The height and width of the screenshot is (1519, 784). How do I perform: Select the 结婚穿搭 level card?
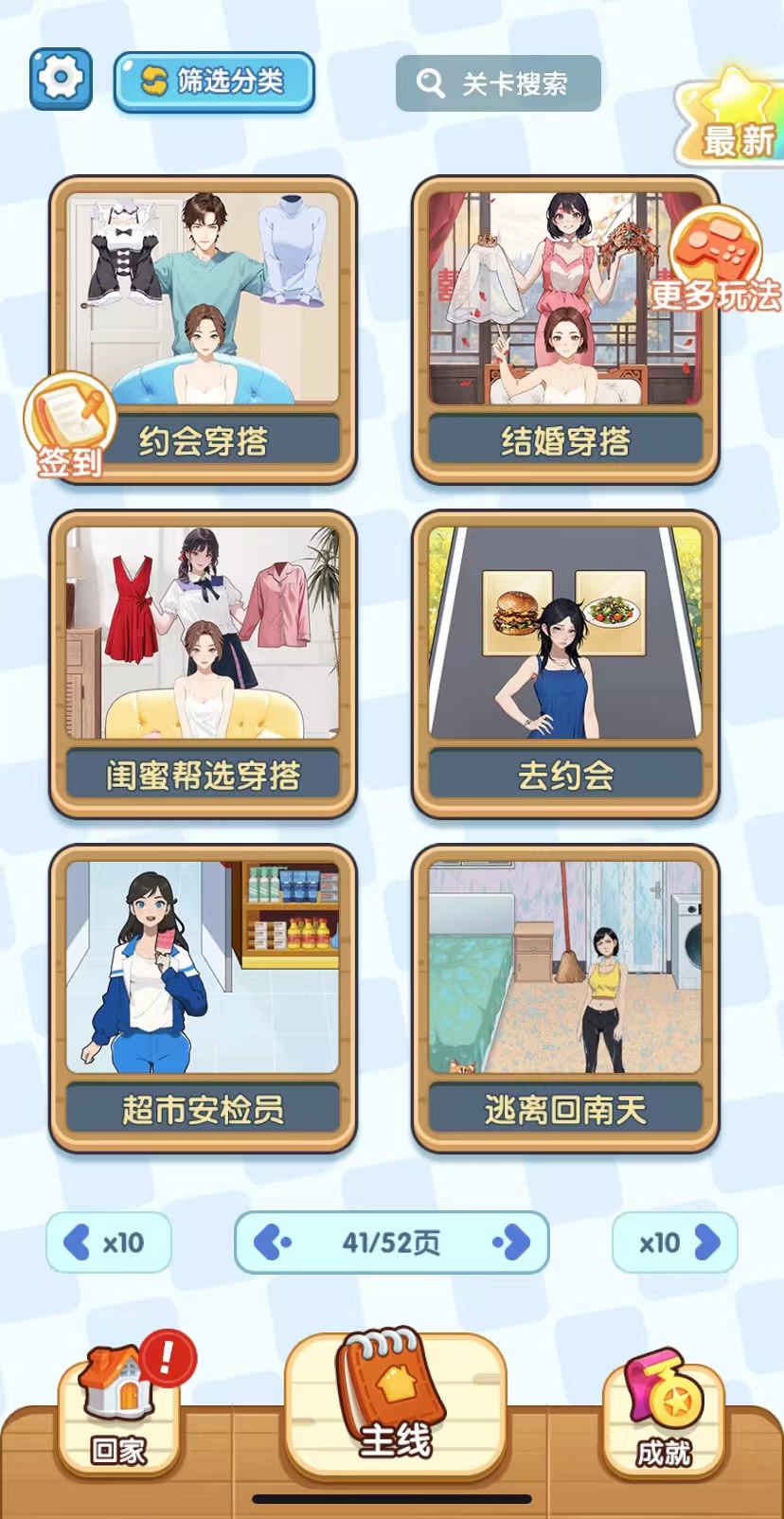click(x=565, y=330)
